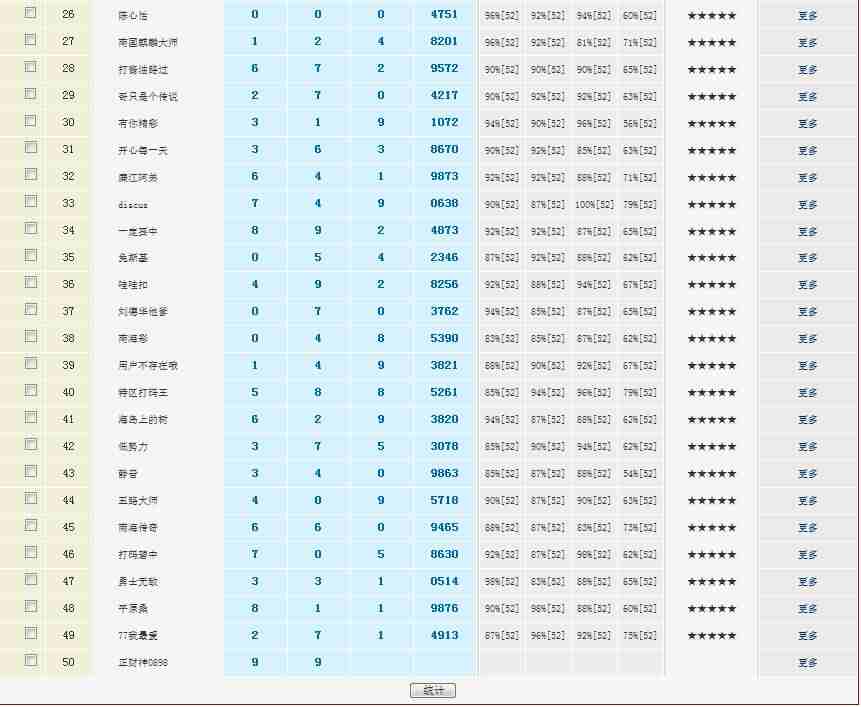Open 更多 link in row 39
Screen dimensions: 861x707
807,366
